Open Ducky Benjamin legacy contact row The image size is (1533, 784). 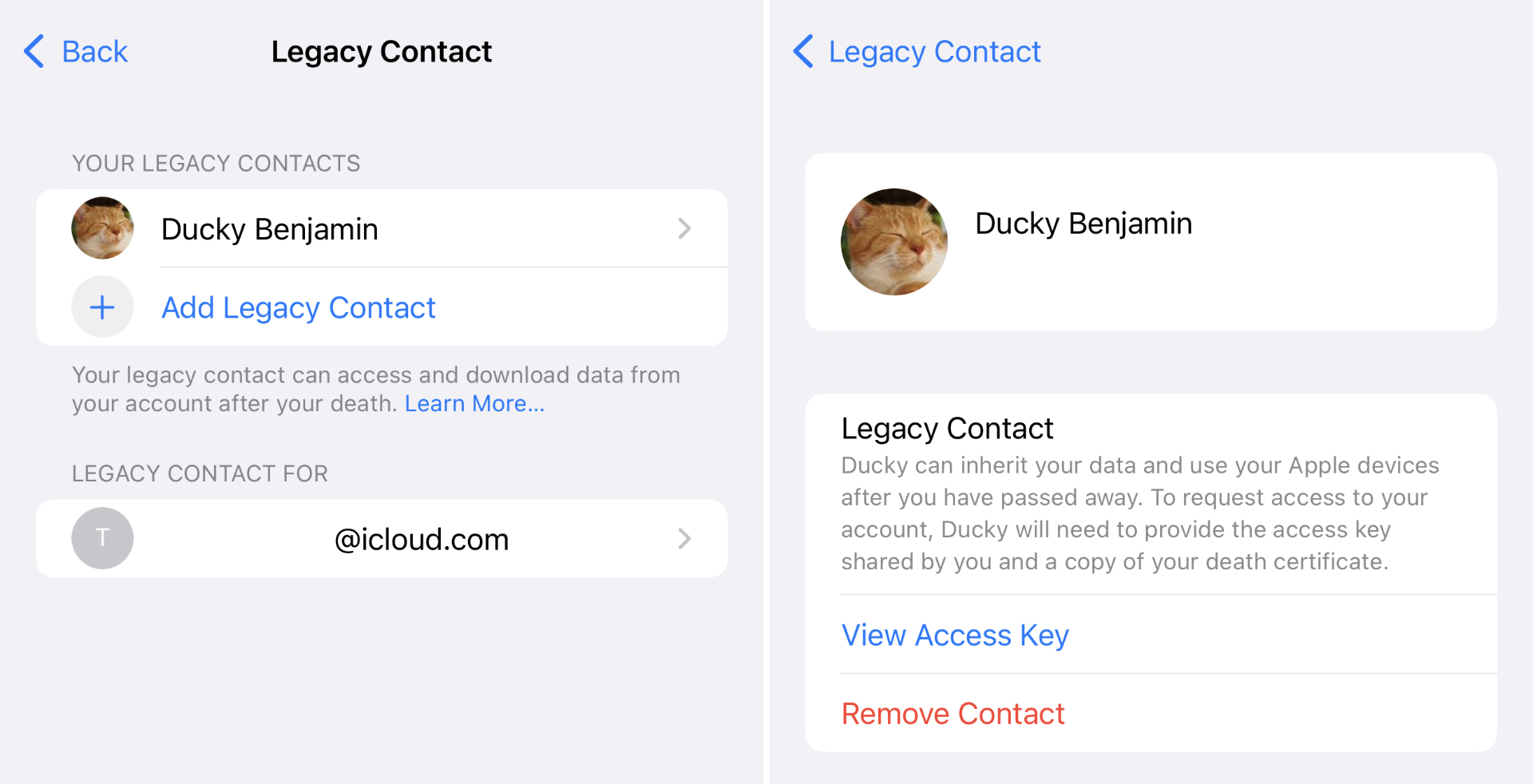[x=382, y=229]
